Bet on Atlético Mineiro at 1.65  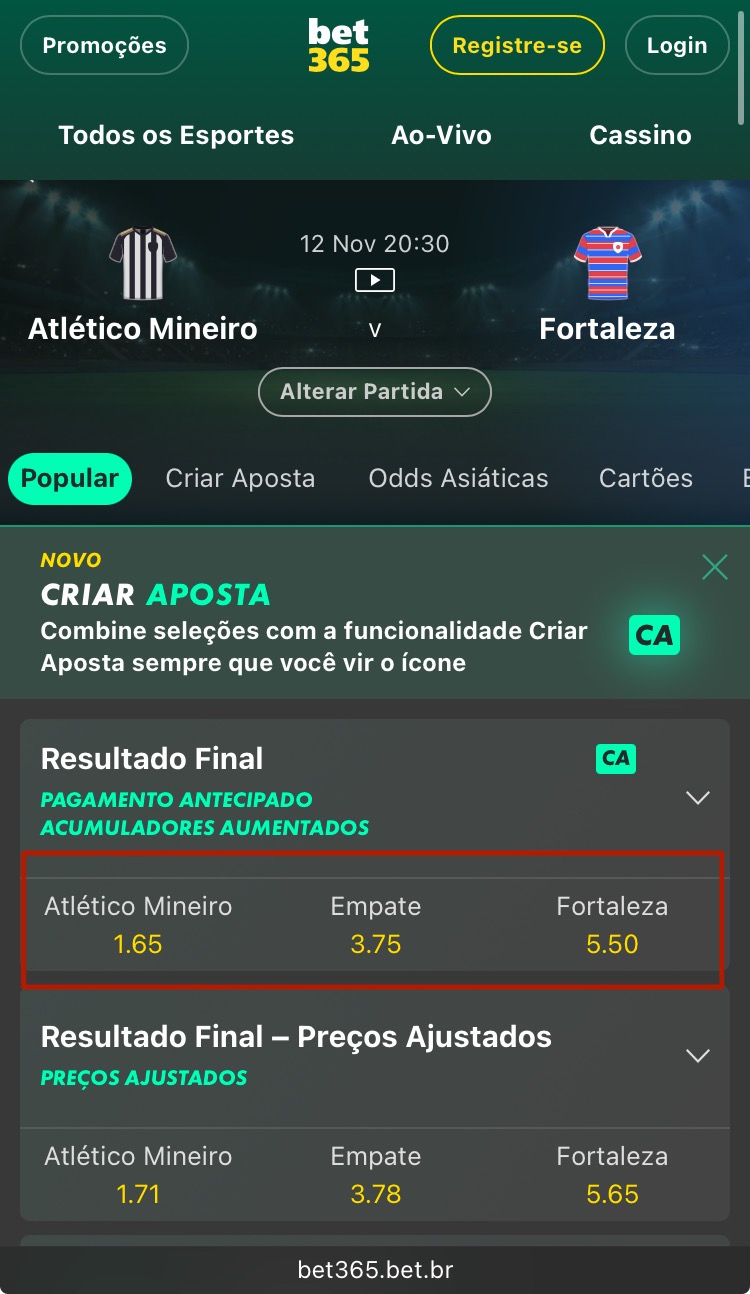(x=138, y=926)
